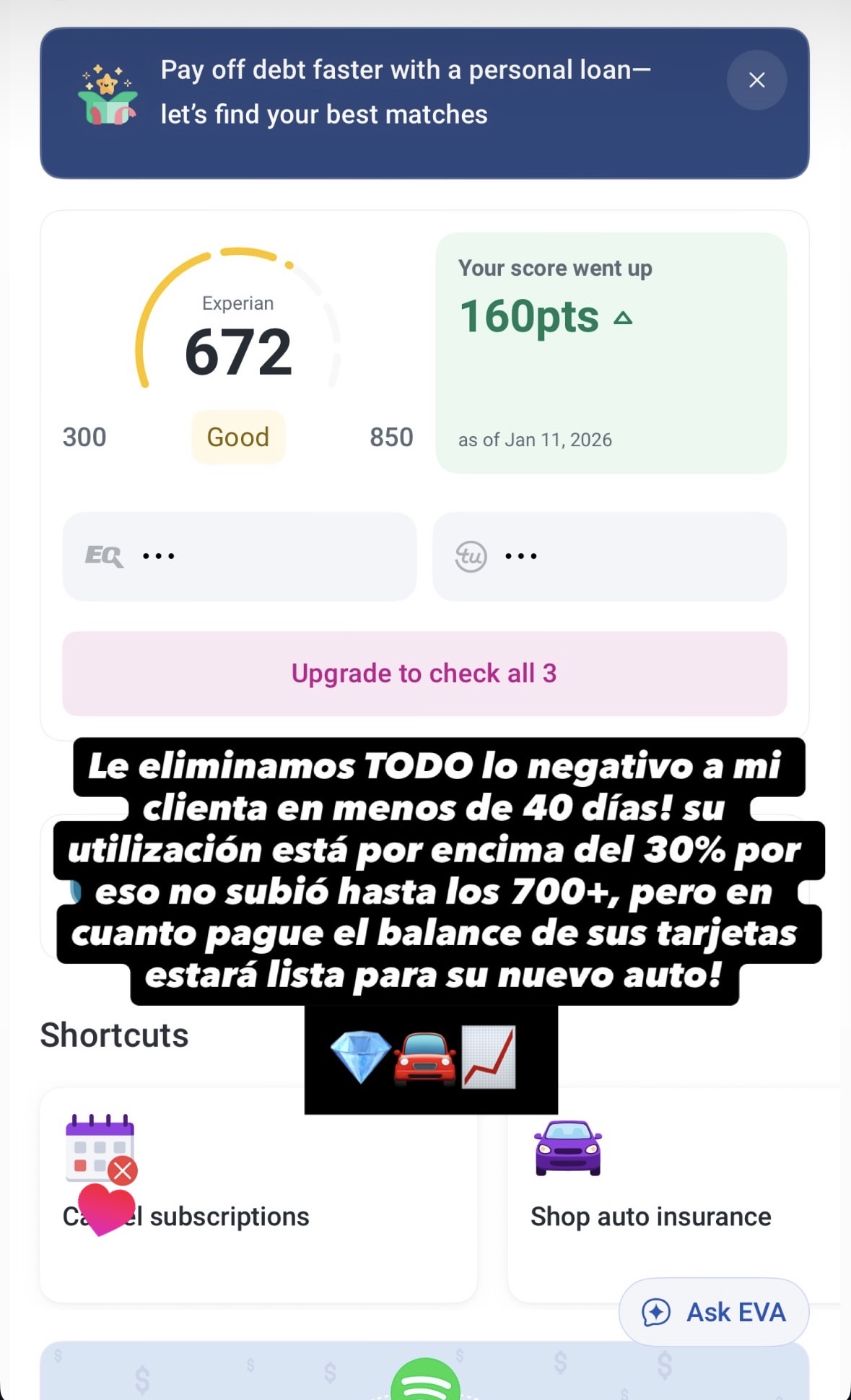The width and height of the screenshot is (851, 1400).
Task: Open the personal loan matches banner
Action: 404,94
